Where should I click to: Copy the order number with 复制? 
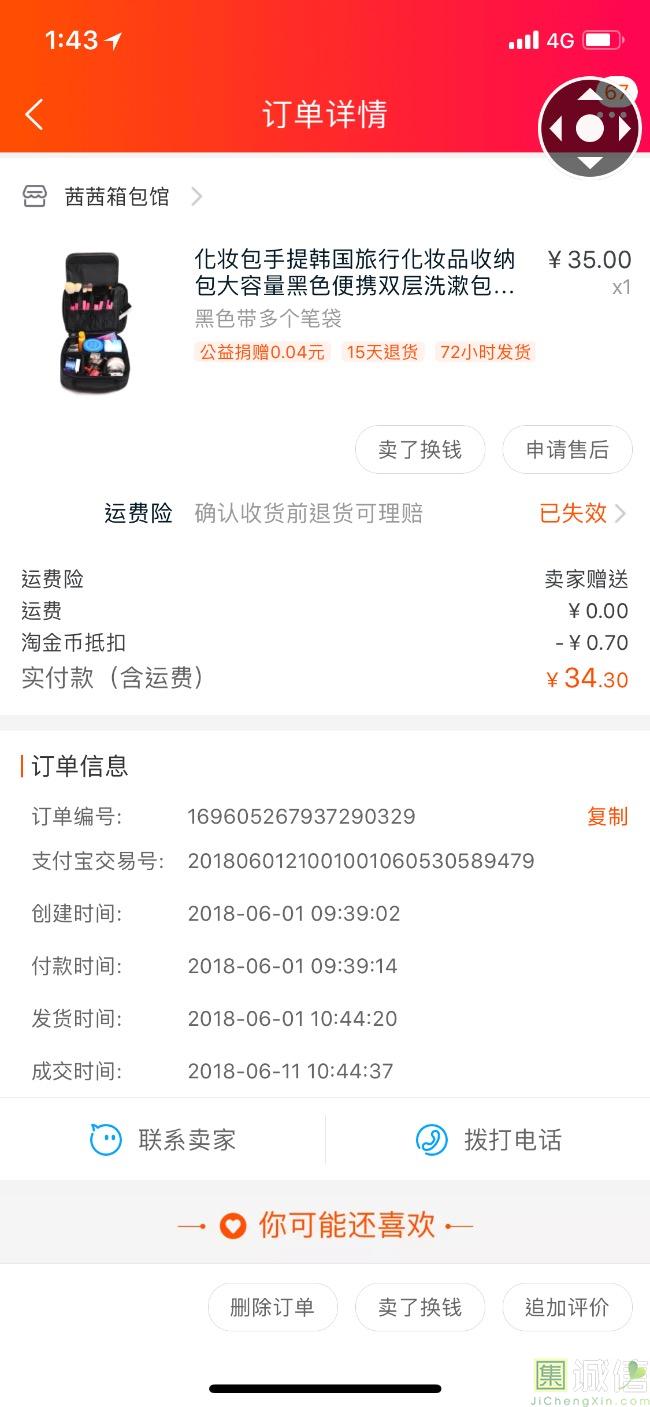pyautogui.click(x=606, y=816)
